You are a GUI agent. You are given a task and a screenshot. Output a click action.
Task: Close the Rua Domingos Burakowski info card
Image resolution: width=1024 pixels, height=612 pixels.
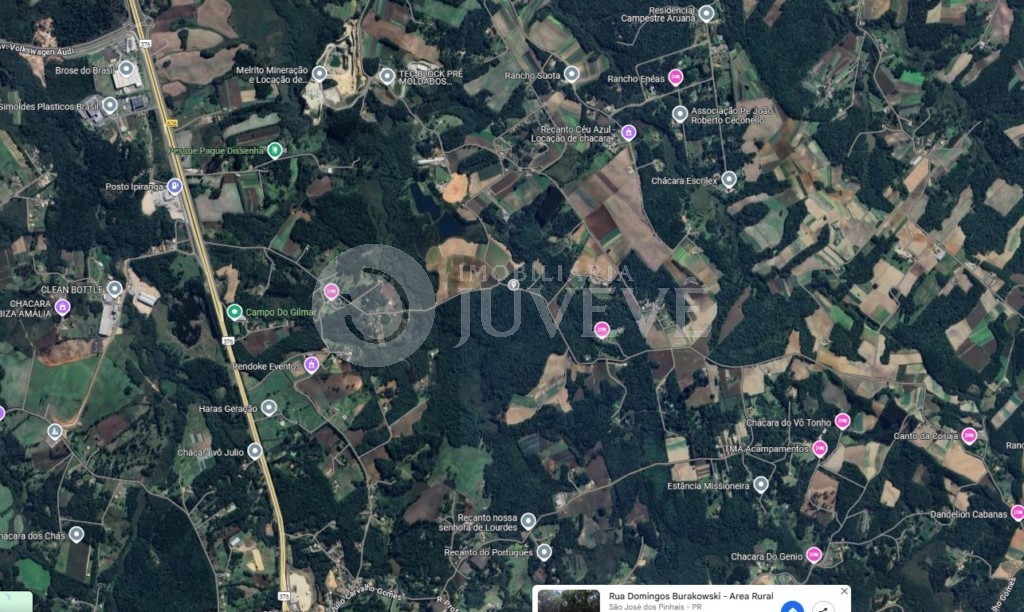844,591
